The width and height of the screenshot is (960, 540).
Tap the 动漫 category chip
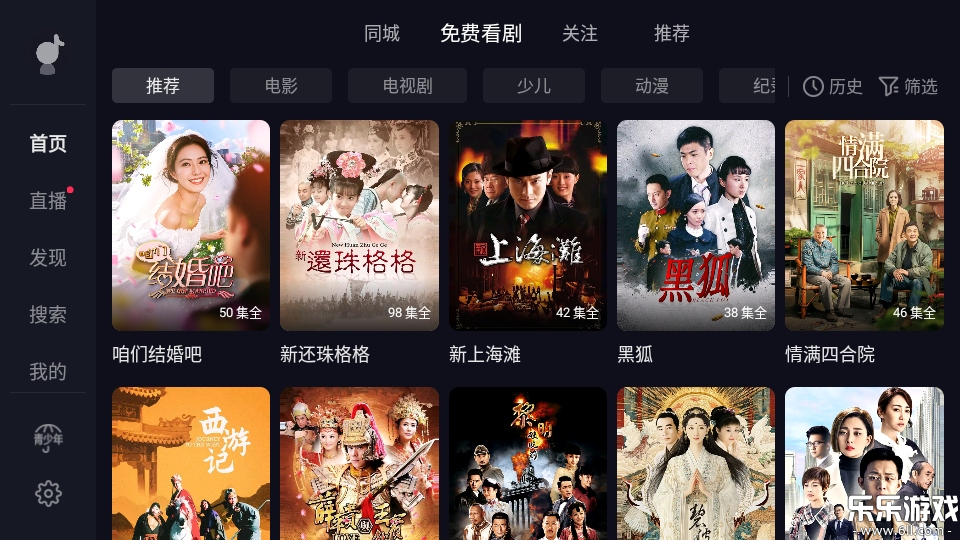tap(652, 86)
